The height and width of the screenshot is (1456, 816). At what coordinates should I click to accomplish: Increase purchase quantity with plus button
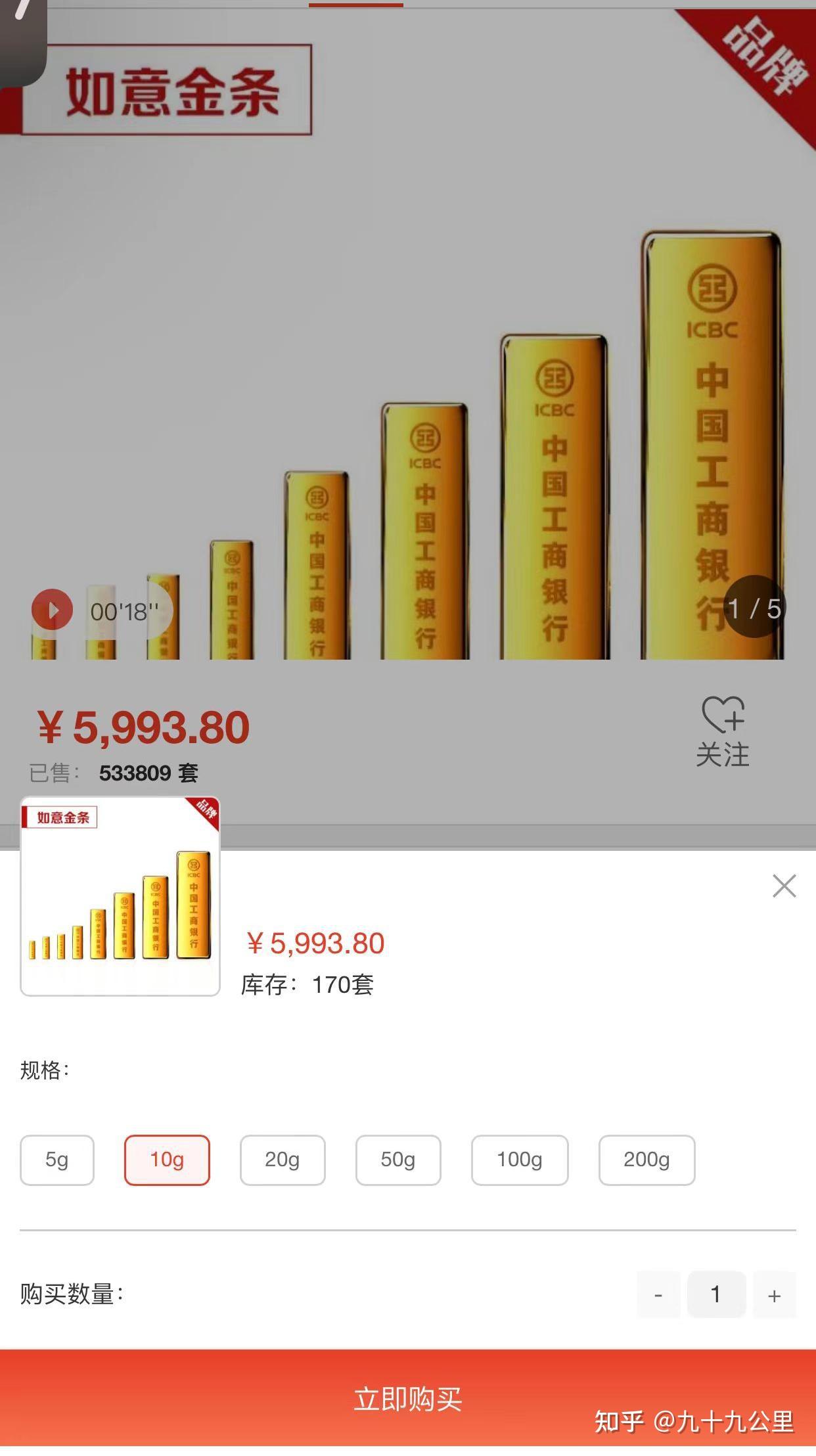[774, 1295]
